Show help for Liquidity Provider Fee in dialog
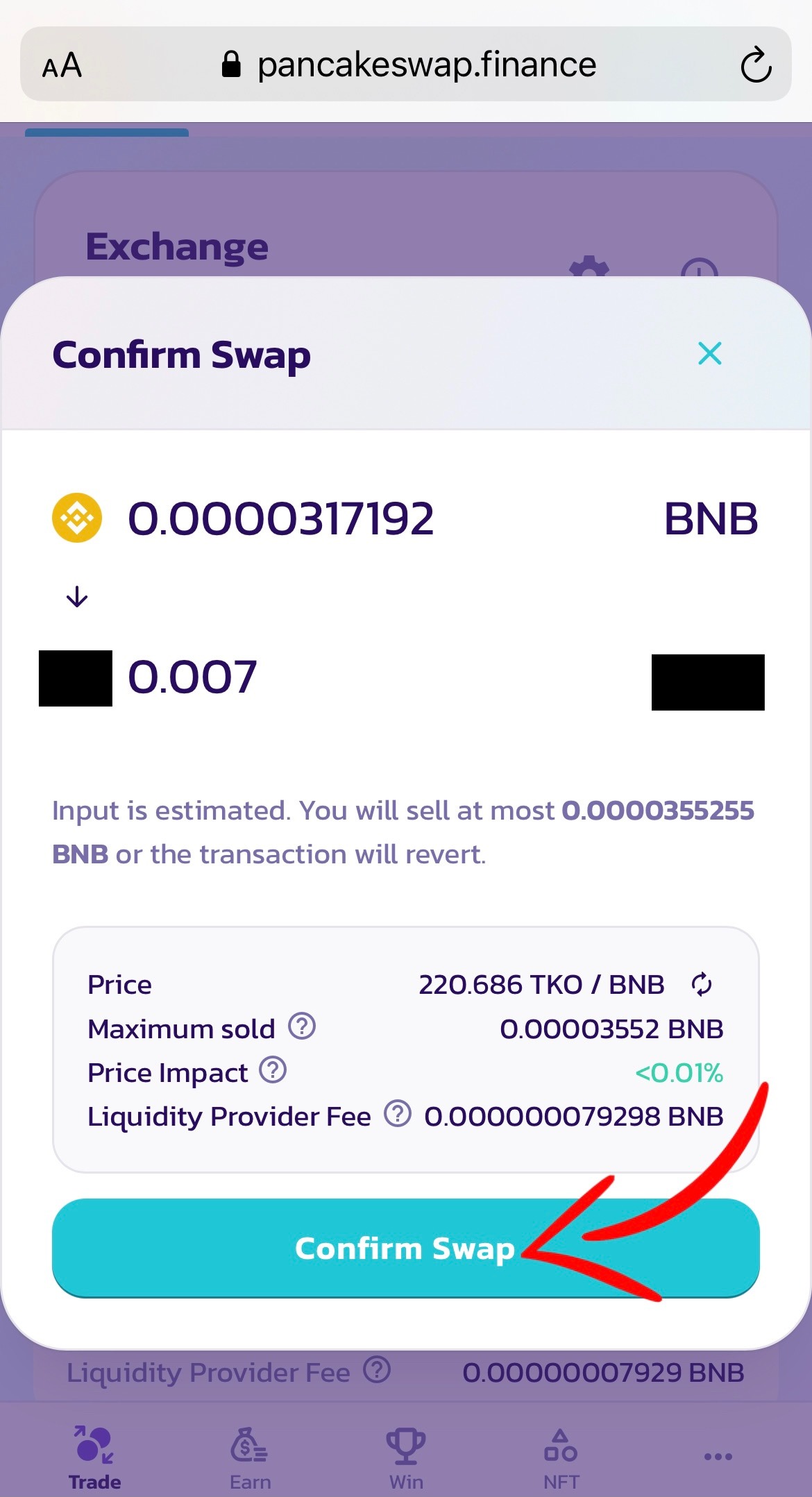This screenshot has height=1497, width=812. tap(398, 1113)
